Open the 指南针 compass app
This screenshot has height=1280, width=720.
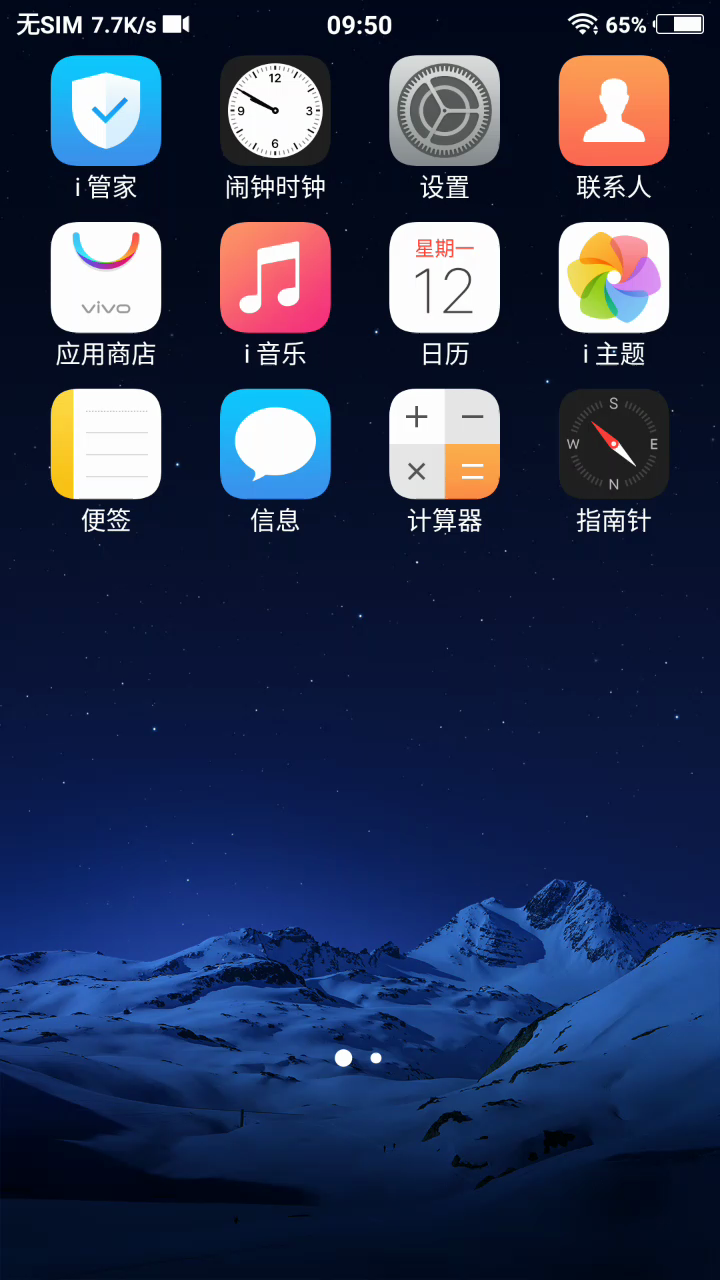pos(613,444)
